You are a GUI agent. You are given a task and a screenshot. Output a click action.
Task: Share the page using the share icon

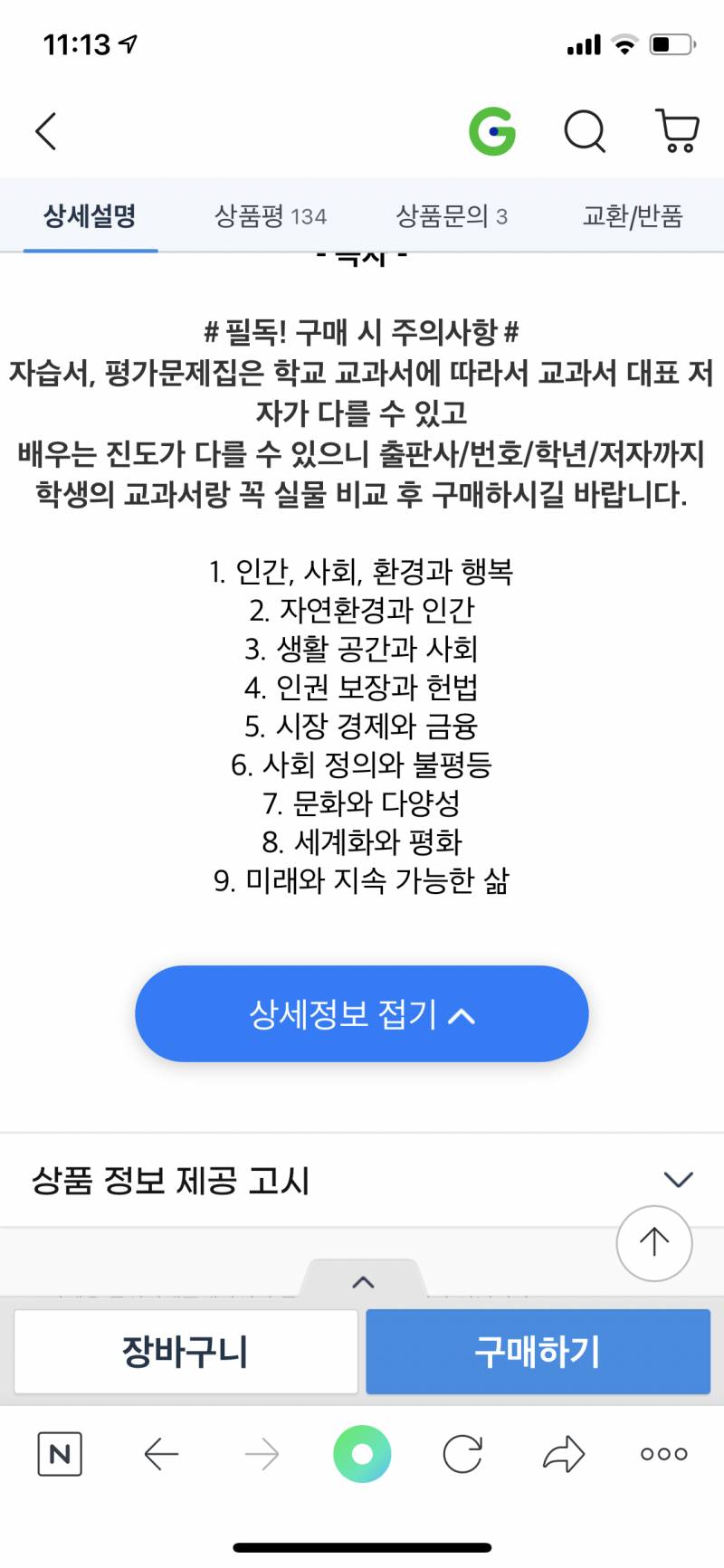click(x=563, y=1454)
